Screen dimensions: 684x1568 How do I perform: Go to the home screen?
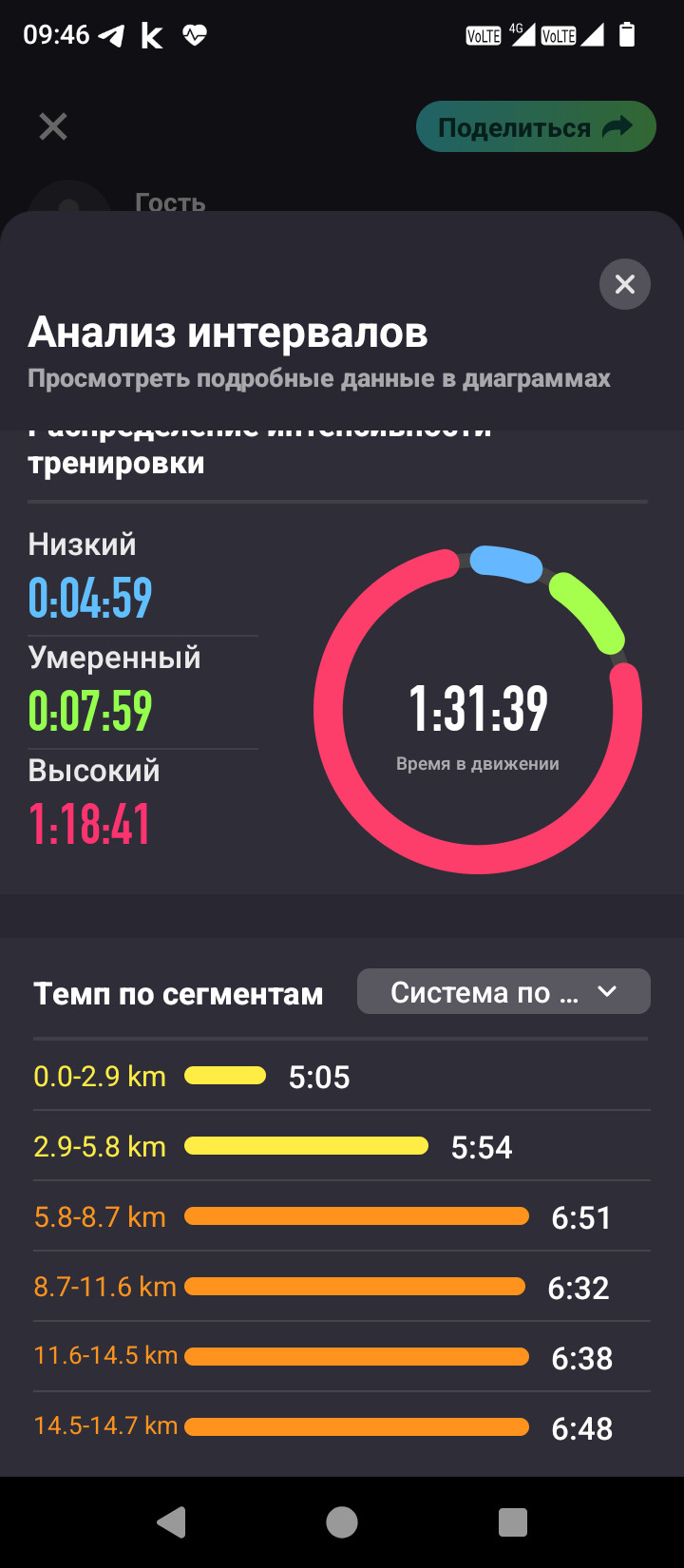click(x=342, y=1522)
